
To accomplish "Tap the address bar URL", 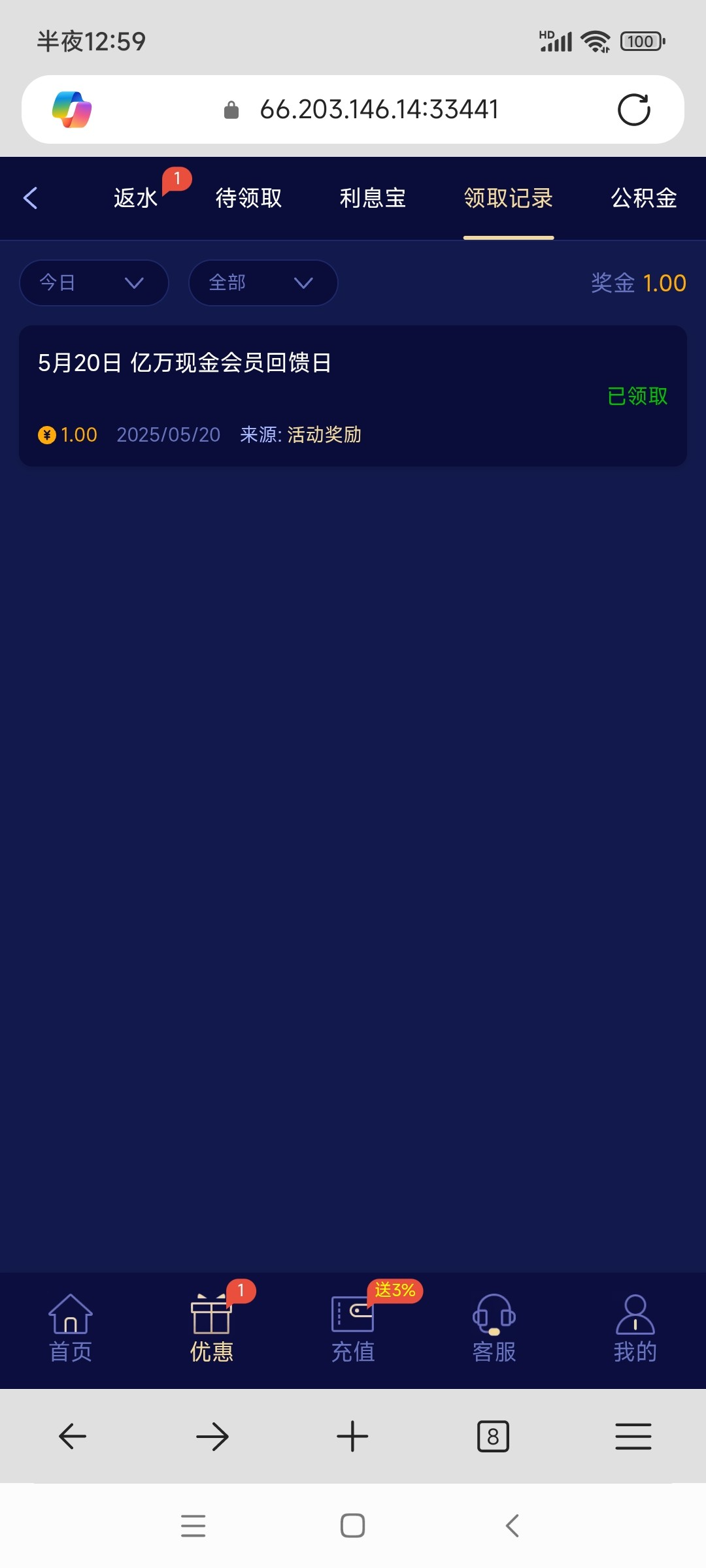I will pos(379,110).
